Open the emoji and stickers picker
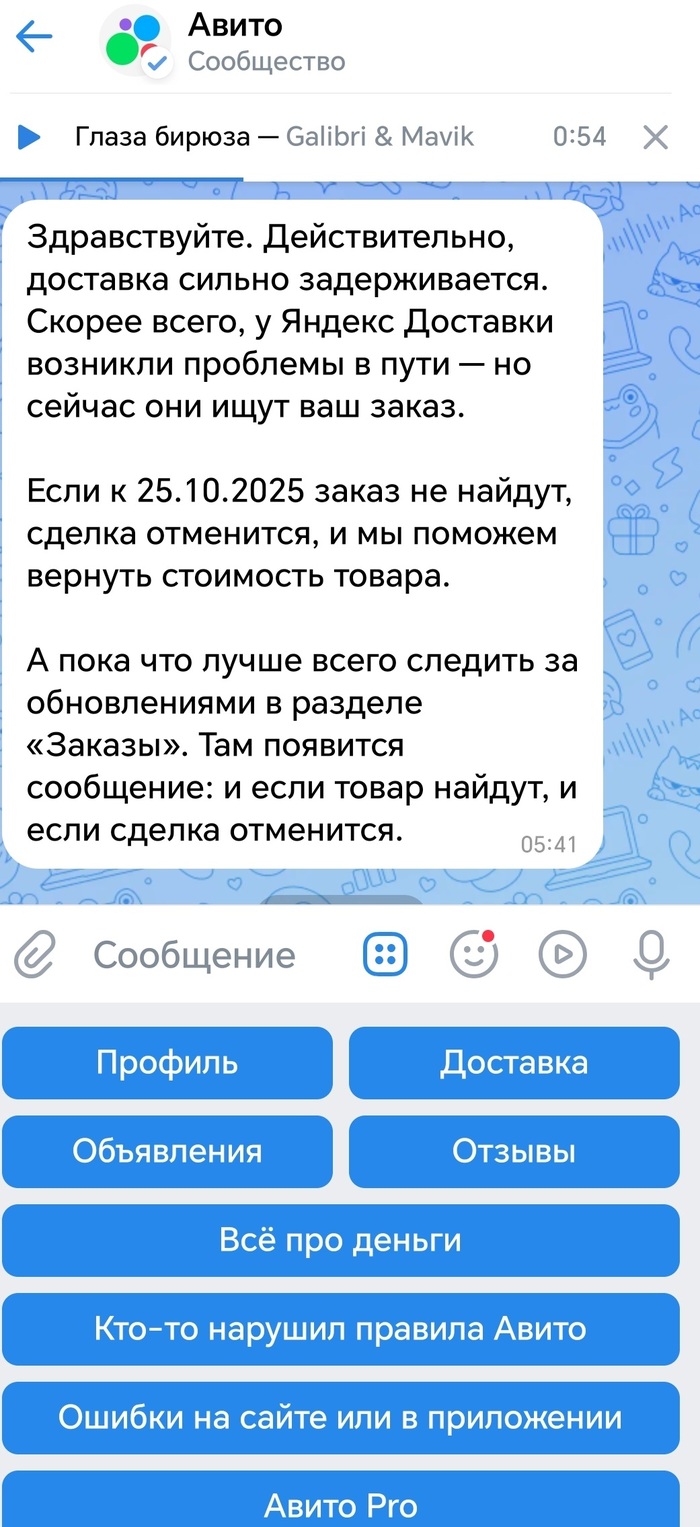The width and height of the screenshot is (700, 1527). [473, 955]
